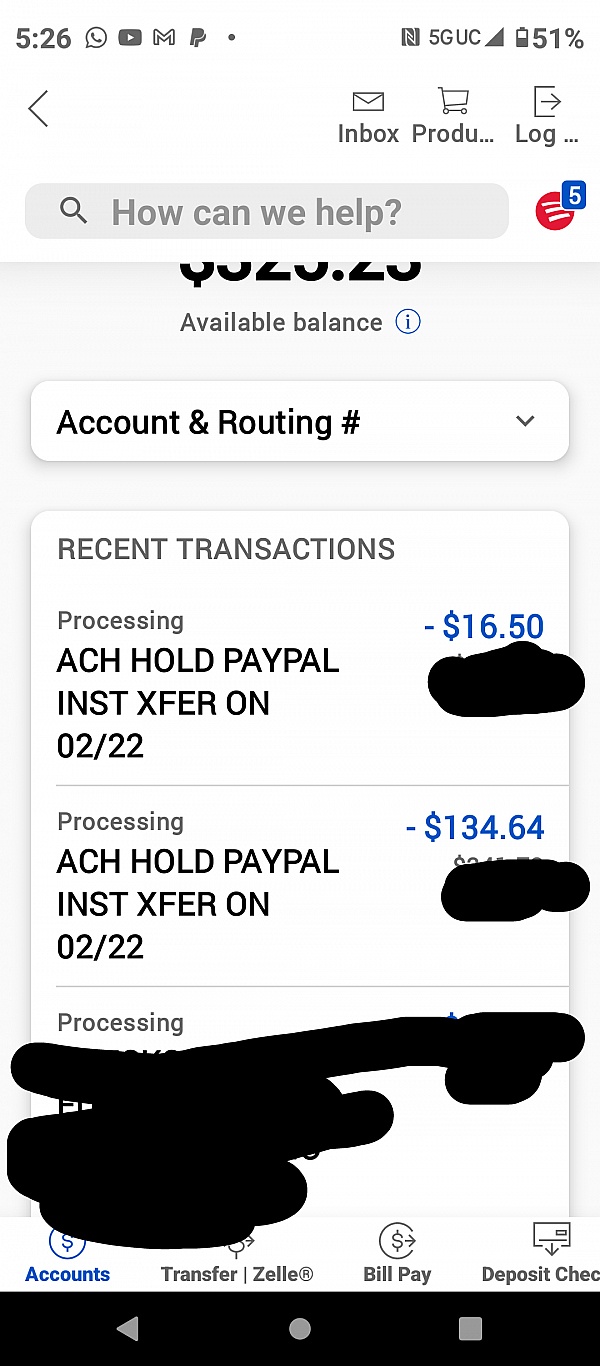Open the Deposit Checks tab
The image size is (600, 1366).
pyautogui.click(x=545, y=1254)
